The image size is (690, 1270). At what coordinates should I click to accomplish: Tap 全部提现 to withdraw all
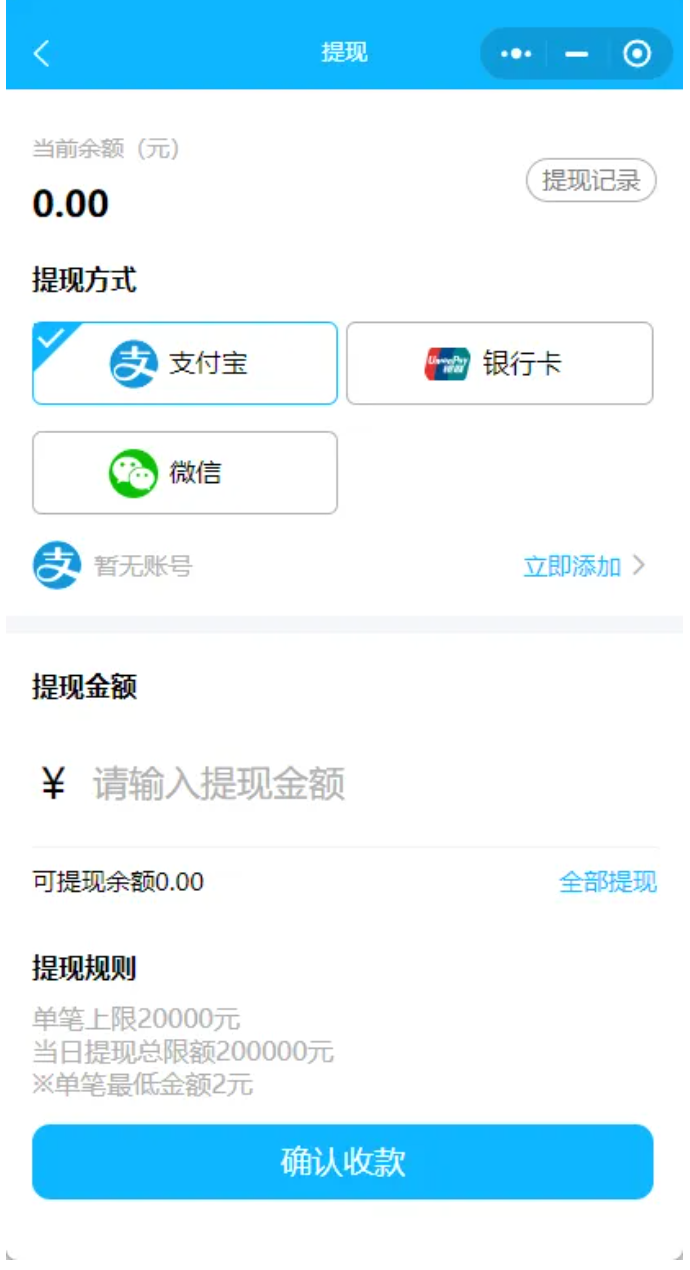click(607, 882)
